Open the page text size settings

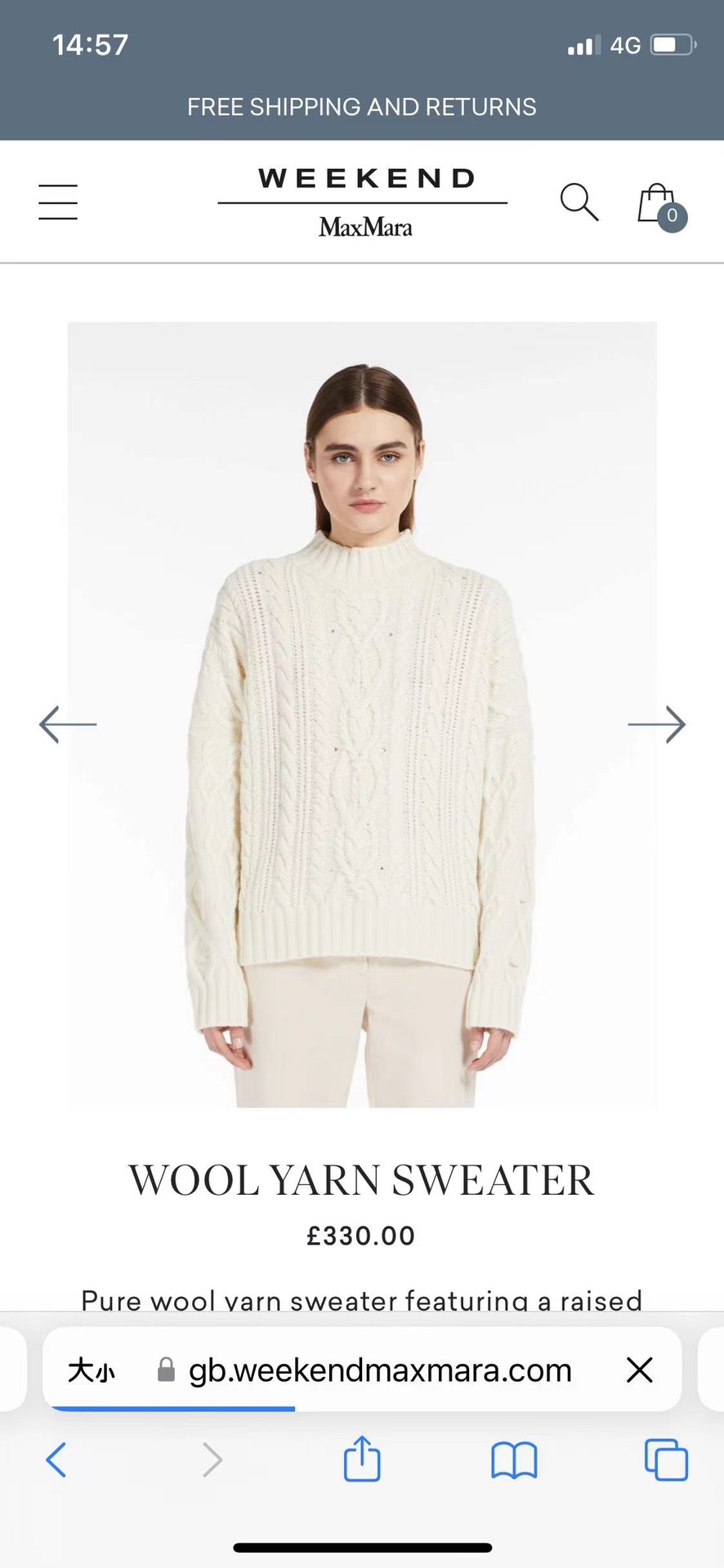92,1370
